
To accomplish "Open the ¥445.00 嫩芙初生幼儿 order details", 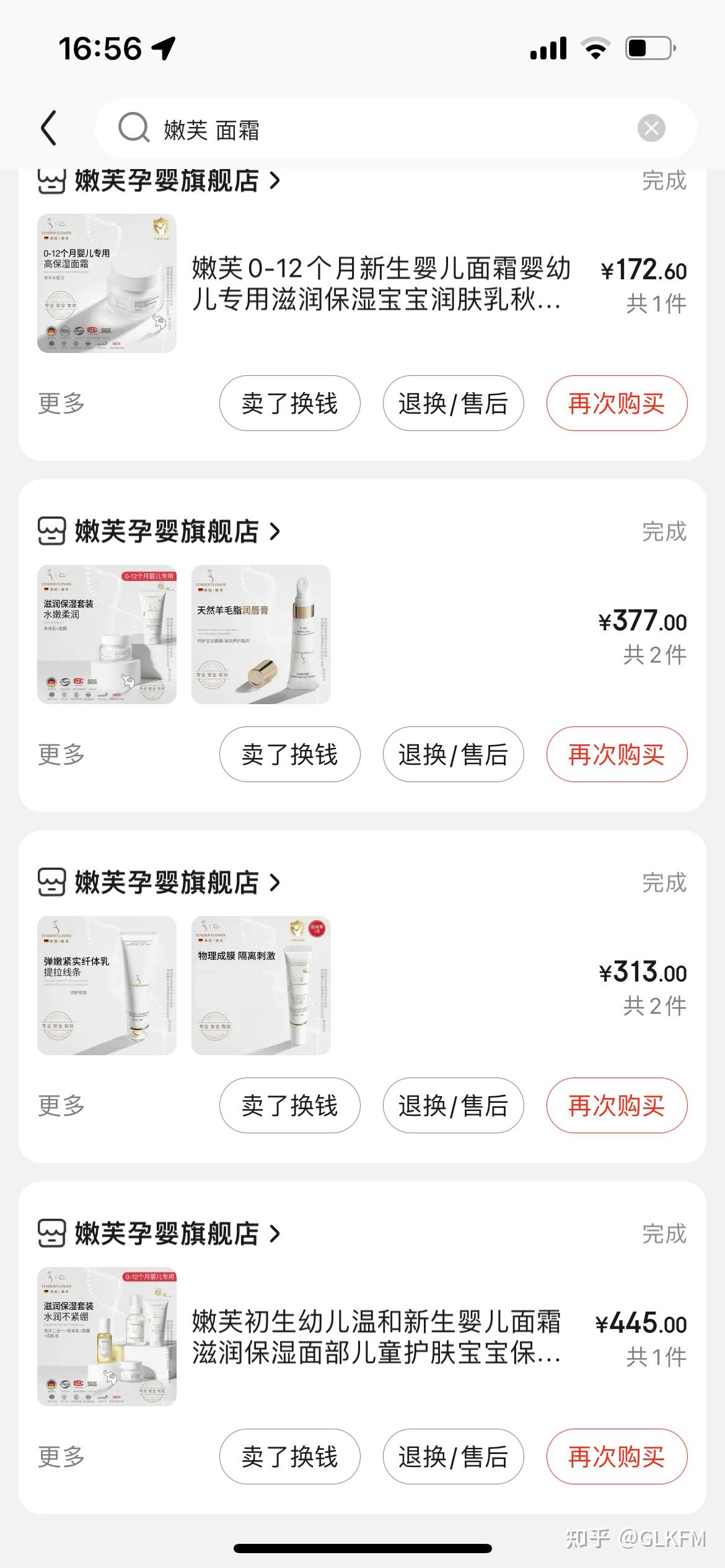I will pyautogui.click(x=376, y=1337).
